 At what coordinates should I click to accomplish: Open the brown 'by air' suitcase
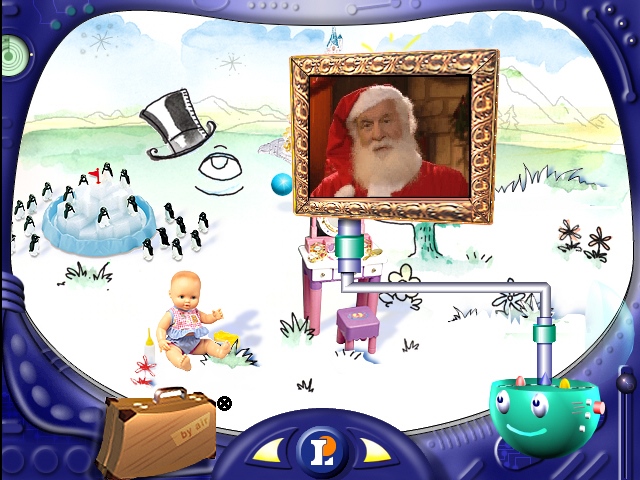pos(155,430)
